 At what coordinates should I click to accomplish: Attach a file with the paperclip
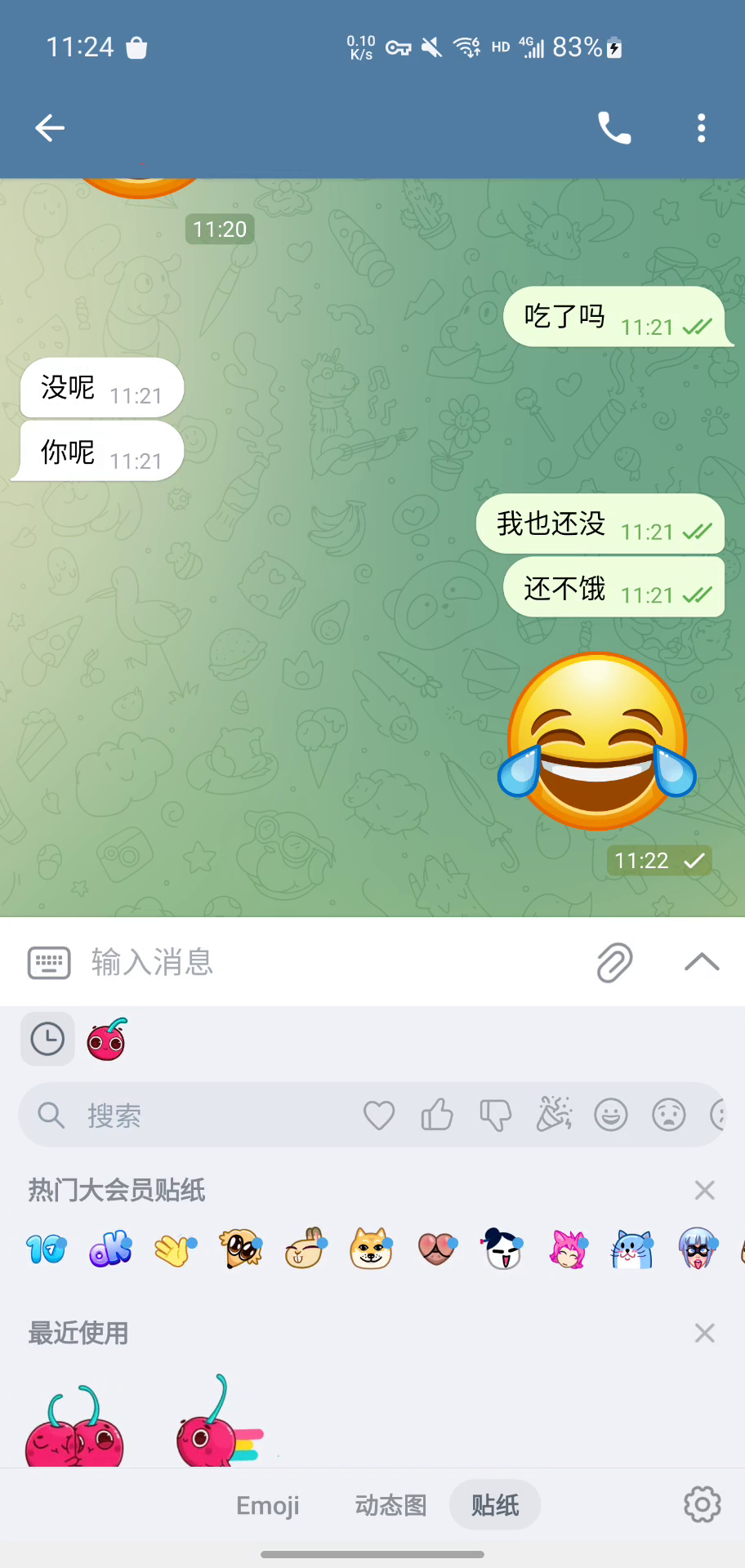point(614,963)
